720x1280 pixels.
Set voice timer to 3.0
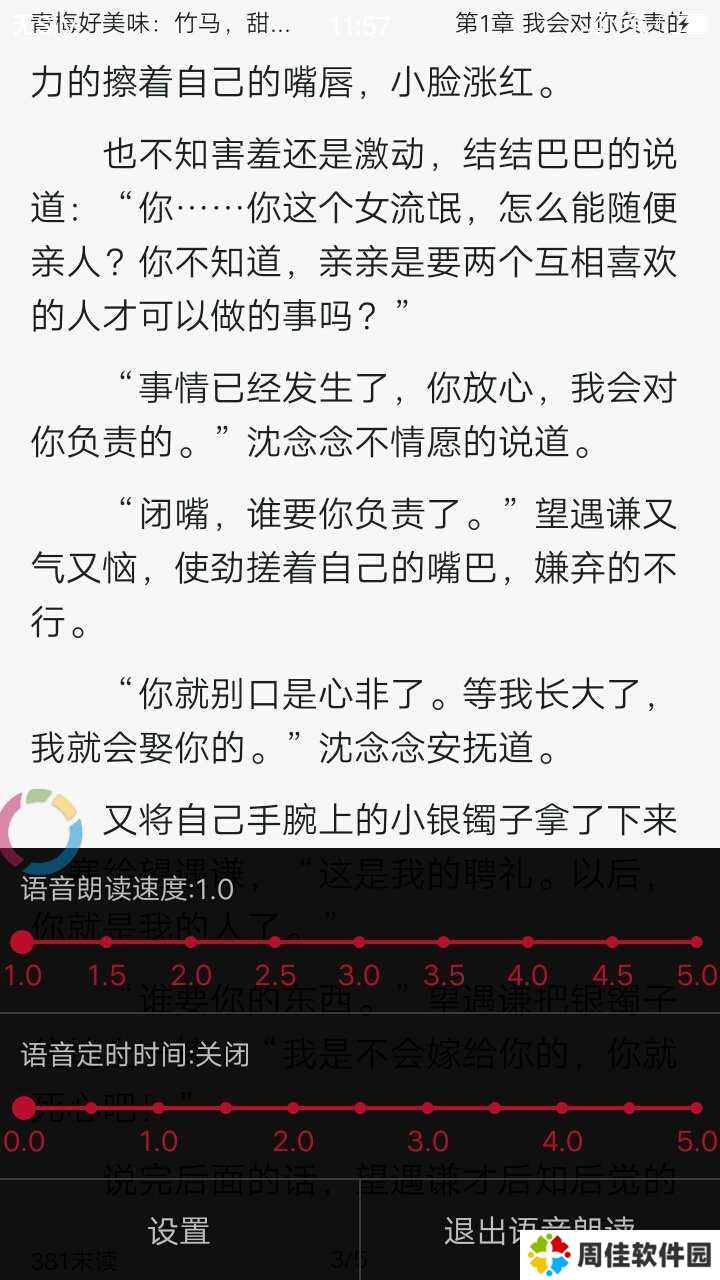(427, 1108)
